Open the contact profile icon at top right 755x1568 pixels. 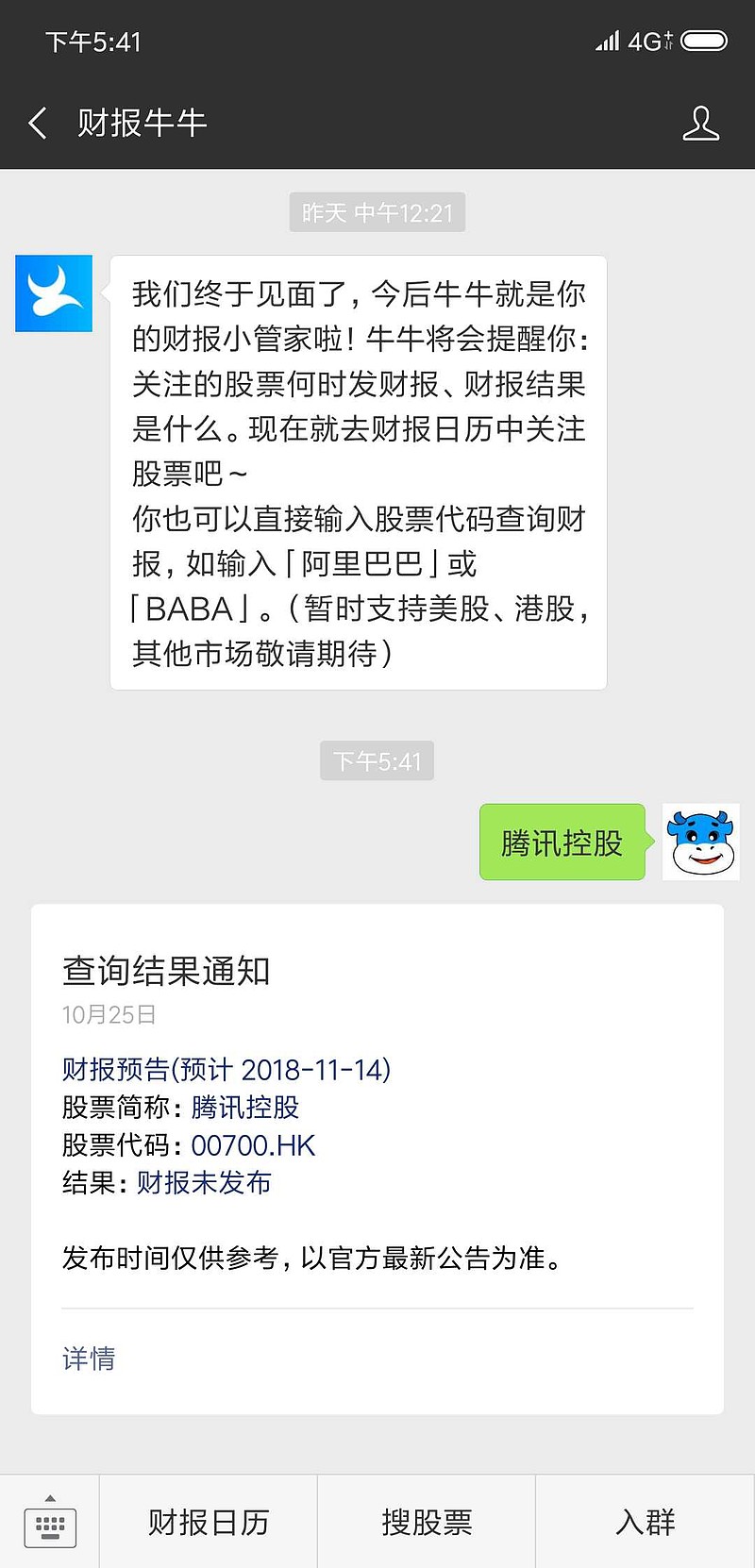click(x=701, y=123)
